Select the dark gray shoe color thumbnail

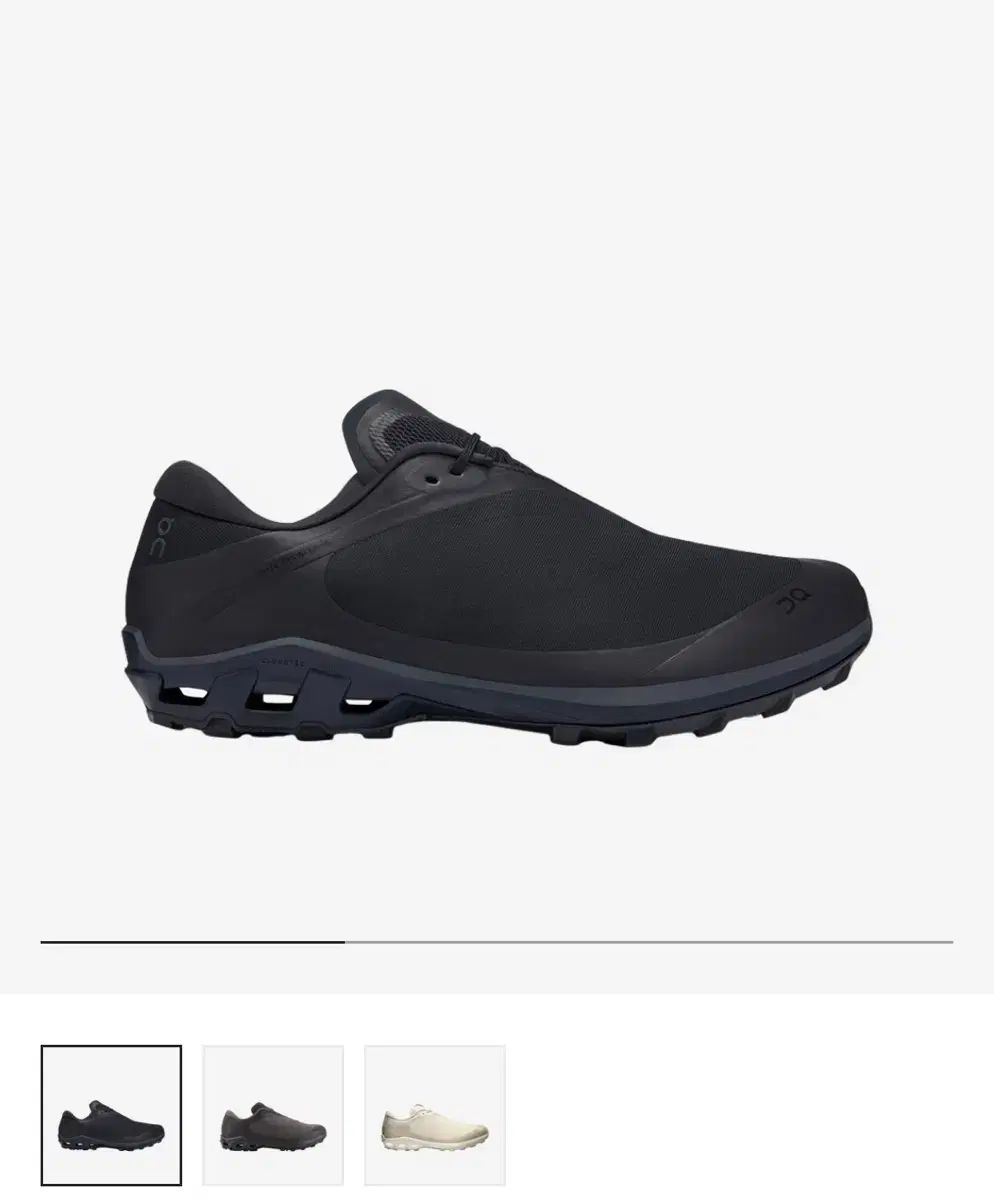pos(273,1115)
